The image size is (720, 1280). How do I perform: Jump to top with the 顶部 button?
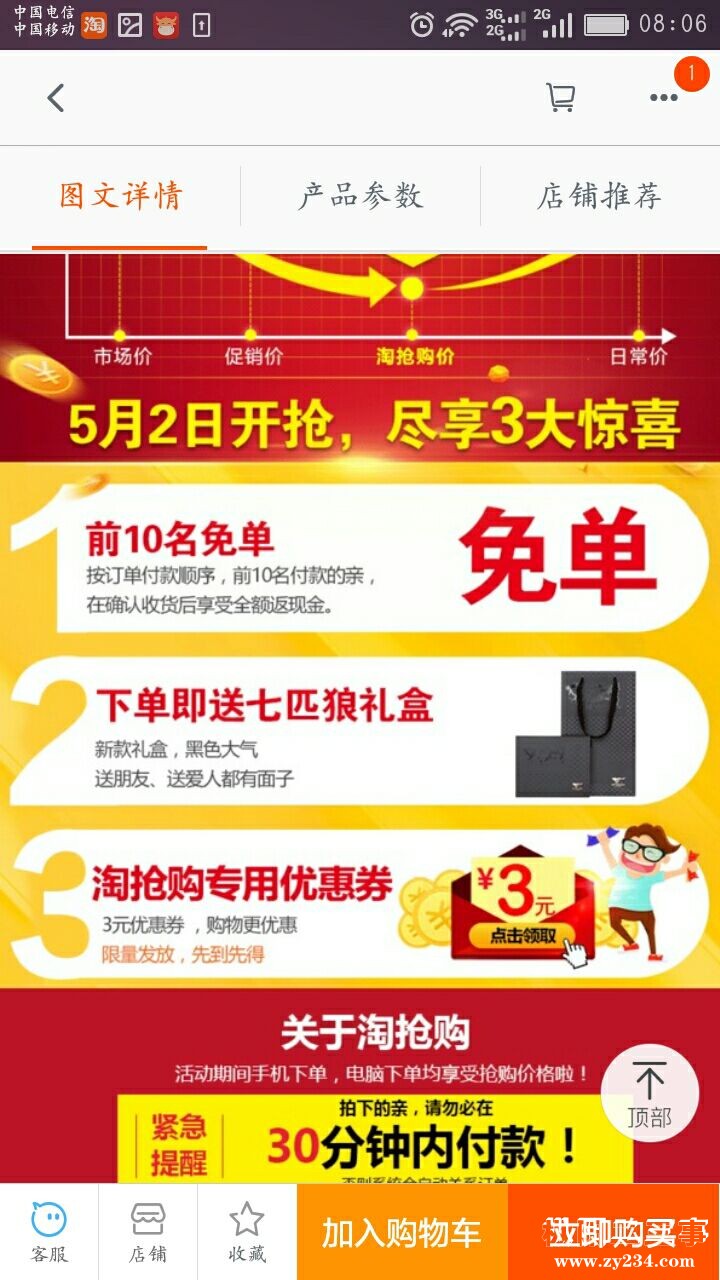click(x=649, y=1093)
